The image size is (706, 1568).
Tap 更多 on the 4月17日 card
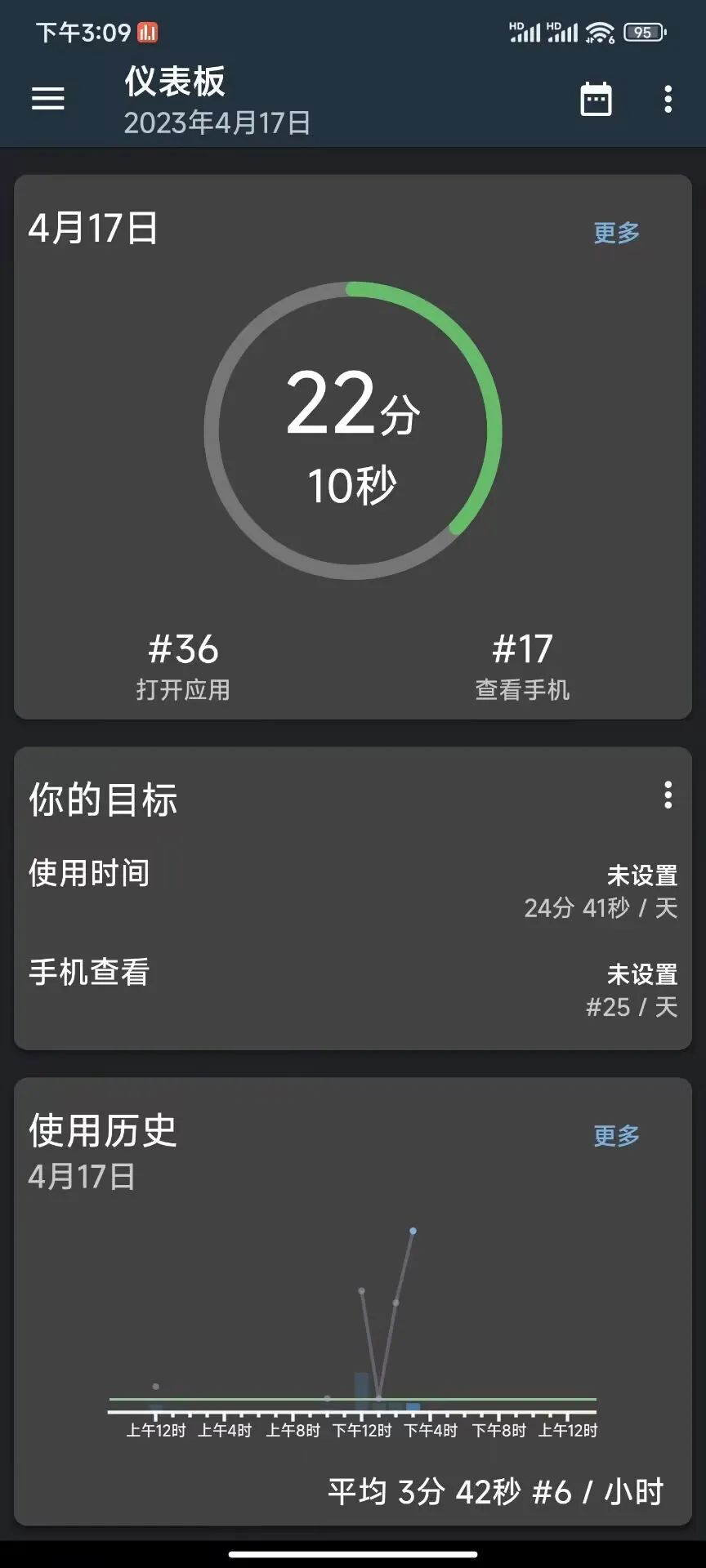tap(616, 233)
